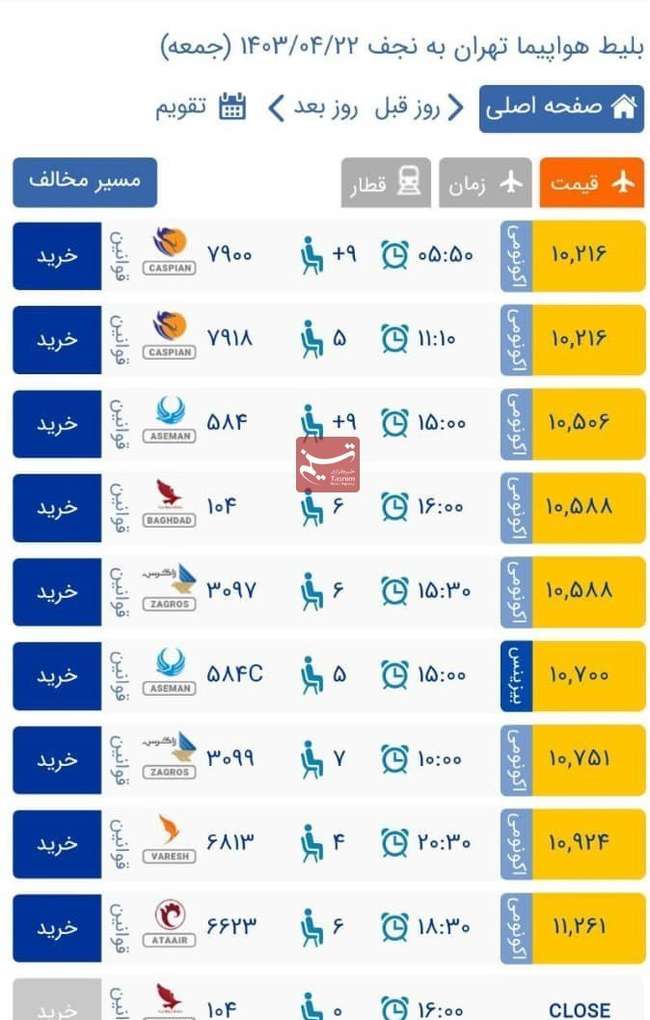Image resolution: width=650 pixels, height=1020 pixels.
Task: Purchase Zagros flight 3099 at 10:00
Action: pos(57,760)
